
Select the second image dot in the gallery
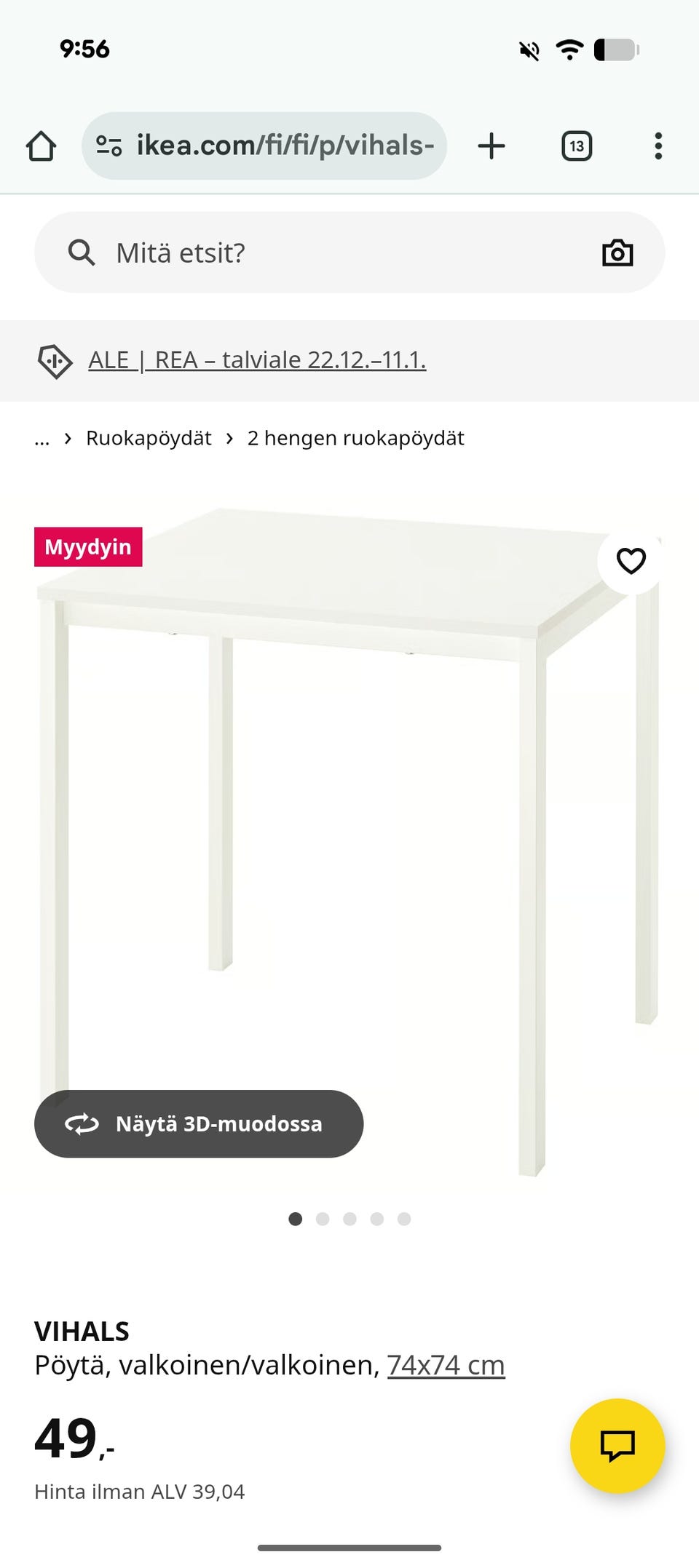323,1219
